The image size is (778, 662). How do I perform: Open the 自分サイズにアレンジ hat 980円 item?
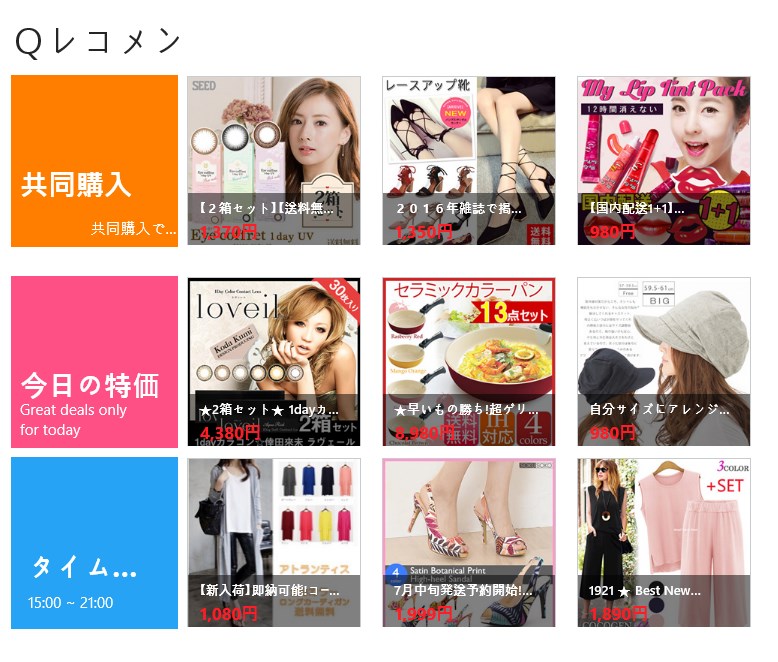point(663,361)
